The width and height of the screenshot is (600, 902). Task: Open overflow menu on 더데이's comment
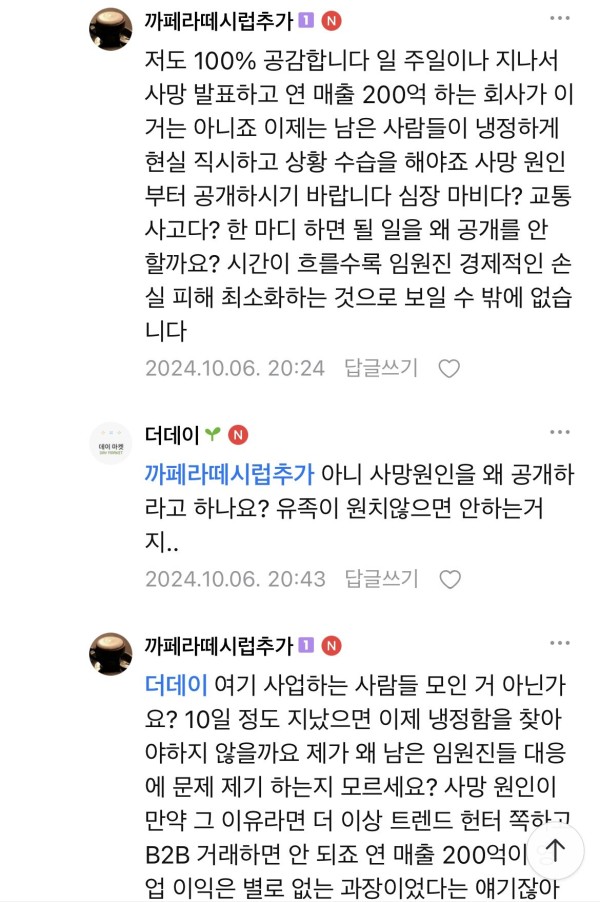click(559, 433)
